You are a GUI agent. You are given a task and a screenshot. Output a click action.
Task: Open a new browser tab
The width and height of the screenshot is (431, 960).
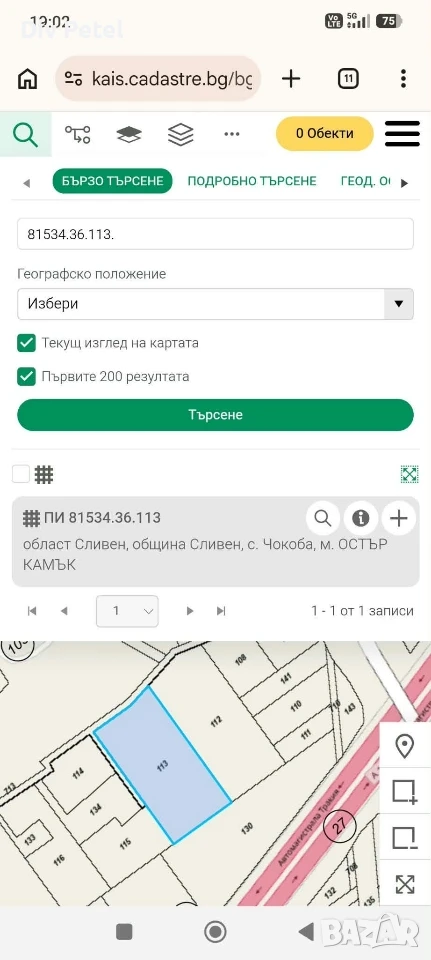tap(291, 79)
